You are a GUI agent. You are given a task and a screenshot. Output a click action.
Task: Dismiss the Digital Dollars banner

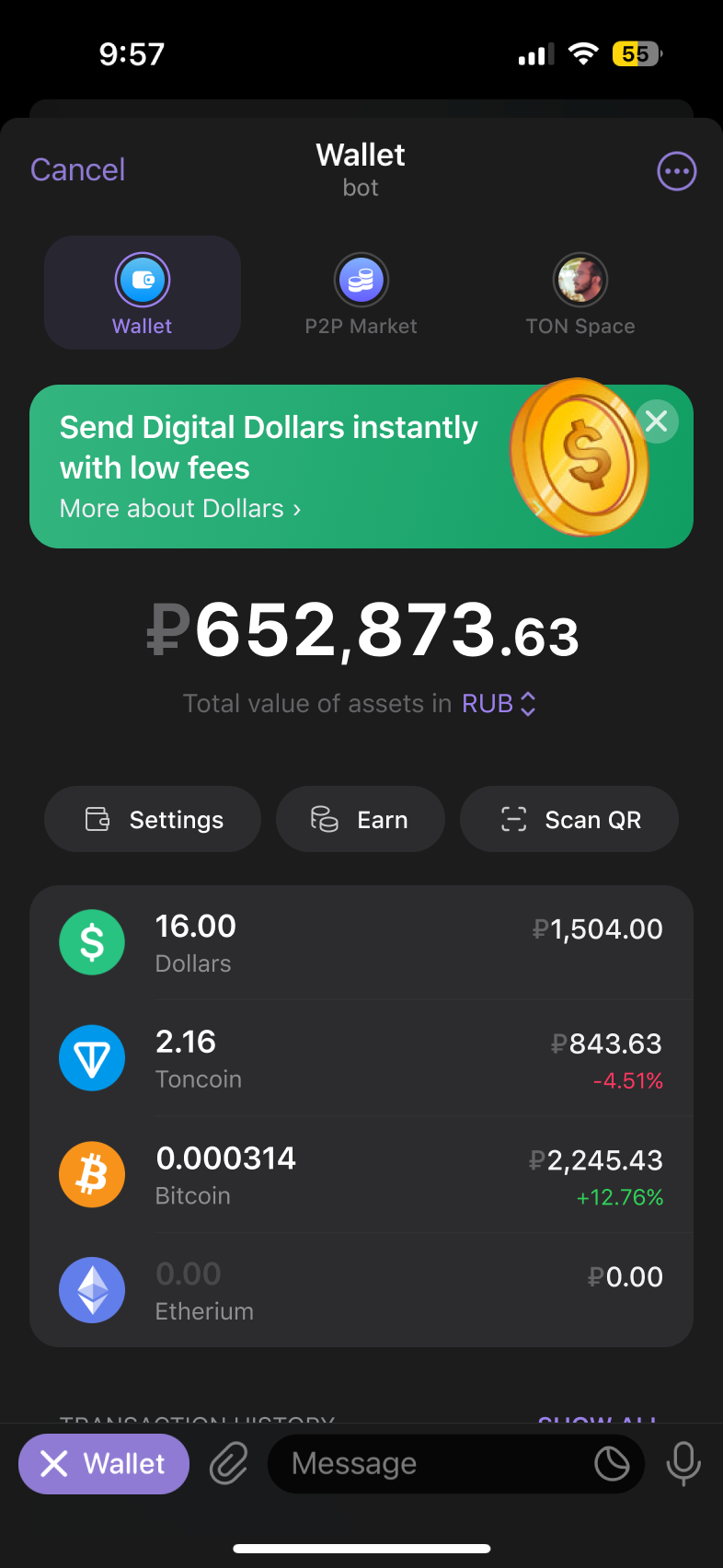tap(657, 421)
